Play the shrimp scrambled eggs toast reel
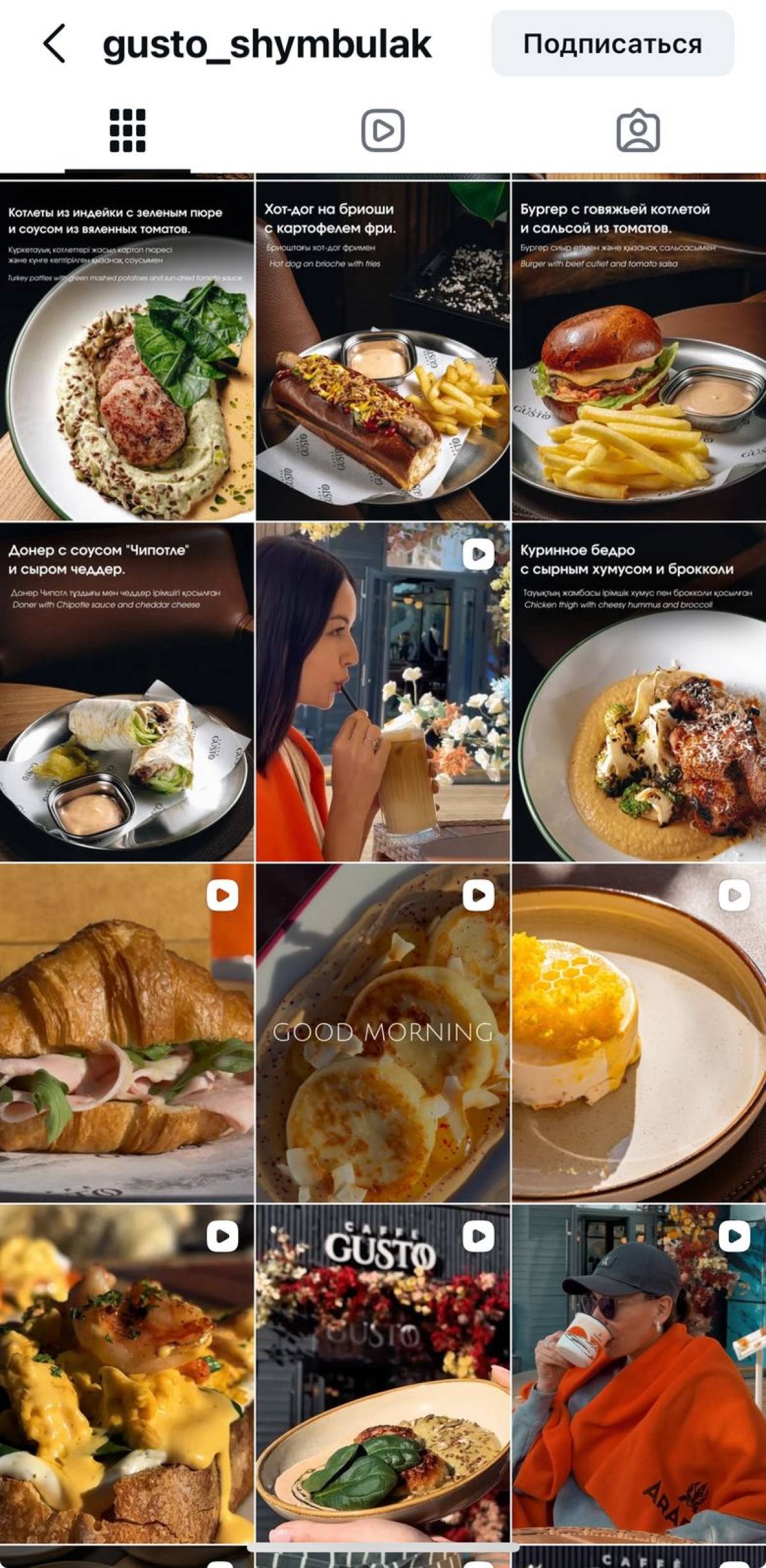This screenshot has width=766, height=1568. [127, 1373]
